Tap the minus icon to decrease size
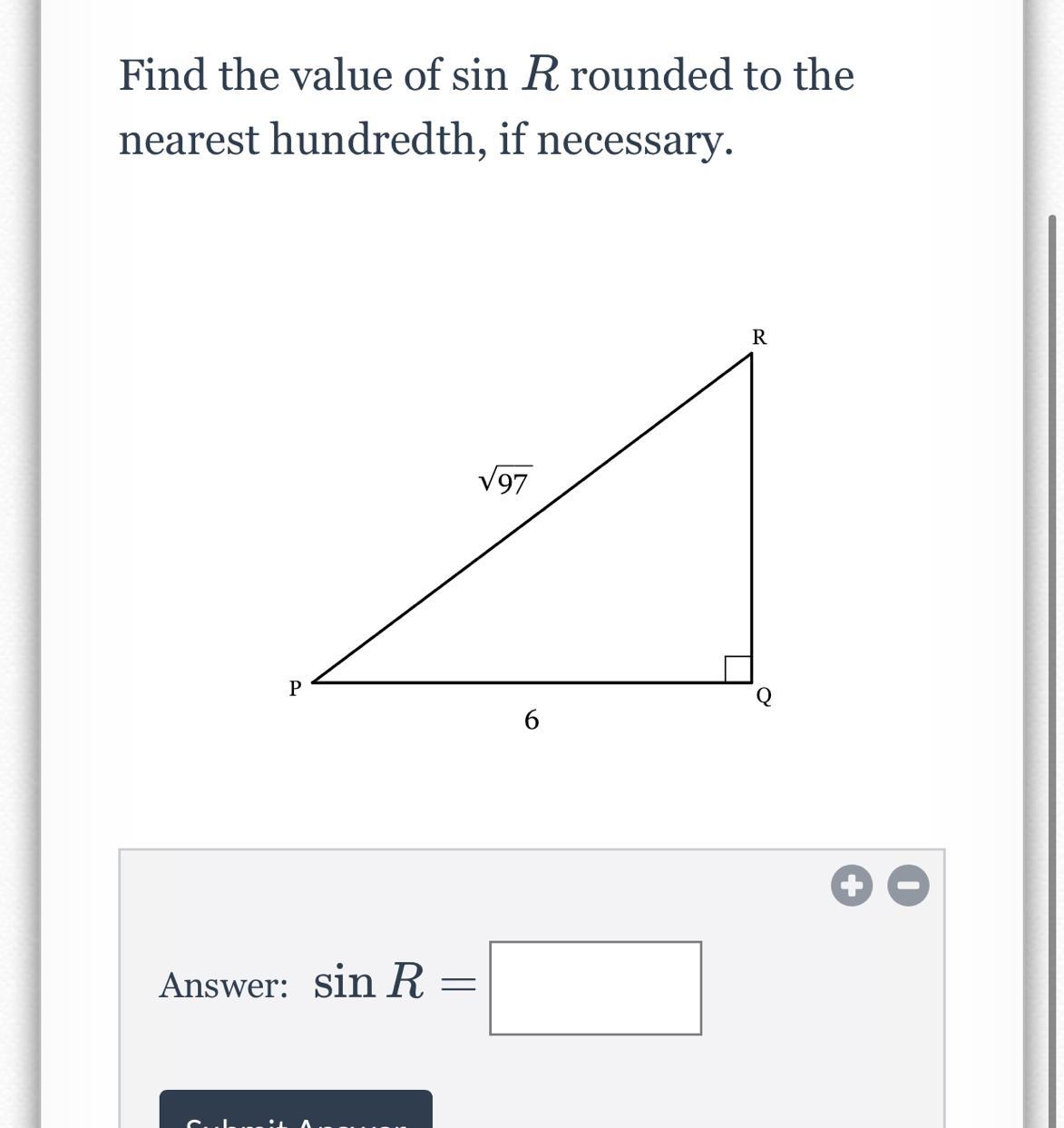This screenshot has width=1064, height=1128. (x=908, y=886)
